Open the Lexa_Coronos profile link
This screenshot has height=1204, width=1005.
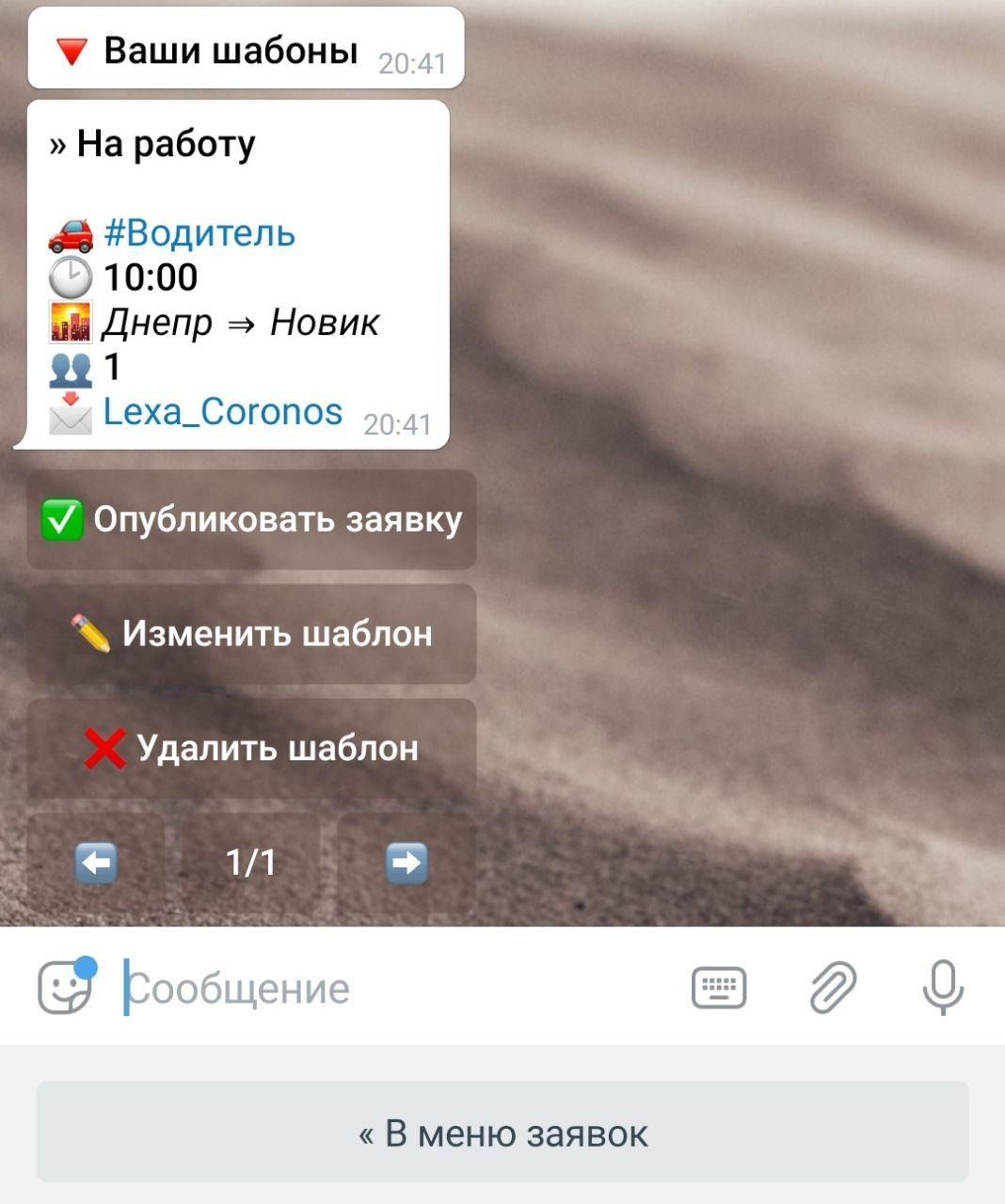point(222,412)
